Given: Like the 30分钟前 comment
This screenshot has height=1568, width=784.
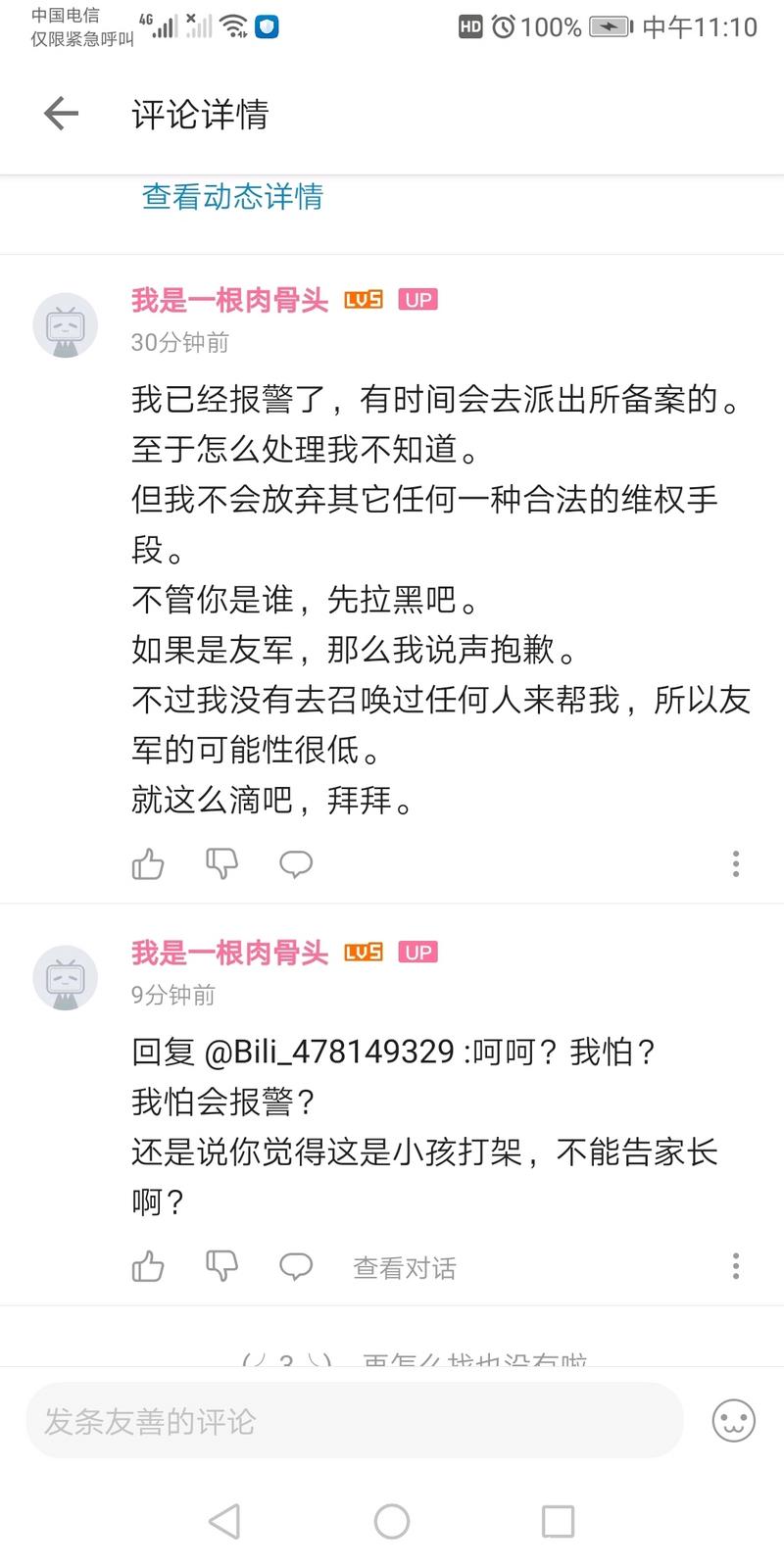Looking at the screenshot, I should coord(148,863).
